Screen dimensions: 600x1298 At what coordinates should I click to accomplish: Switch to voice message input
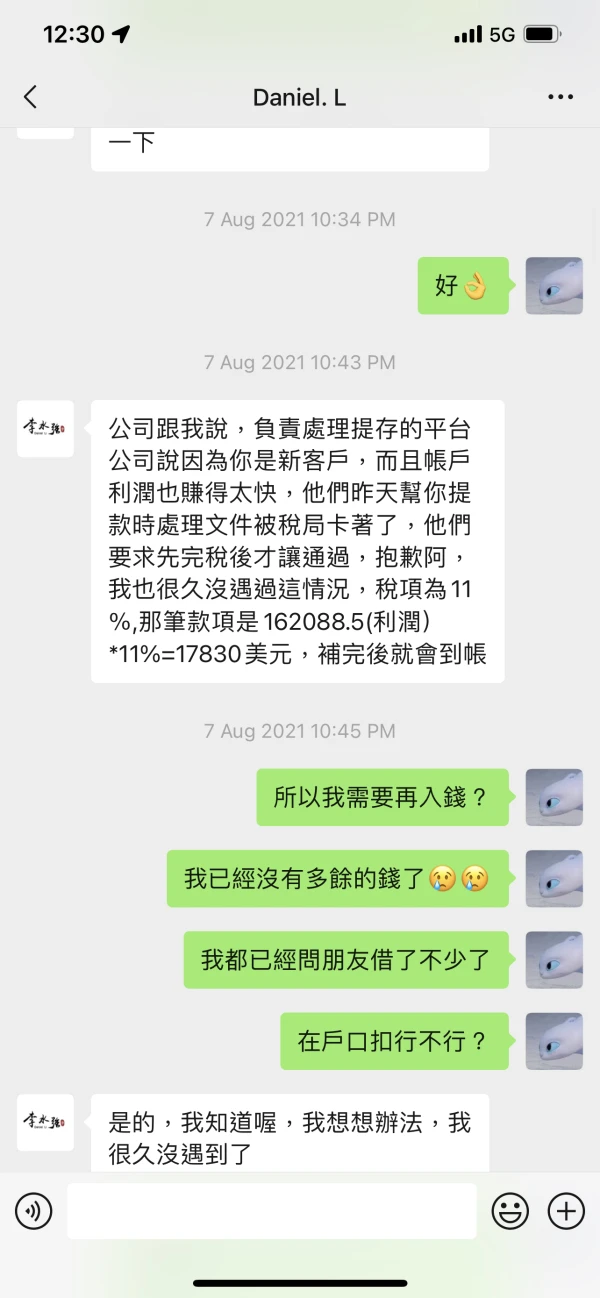point(33,1212)
